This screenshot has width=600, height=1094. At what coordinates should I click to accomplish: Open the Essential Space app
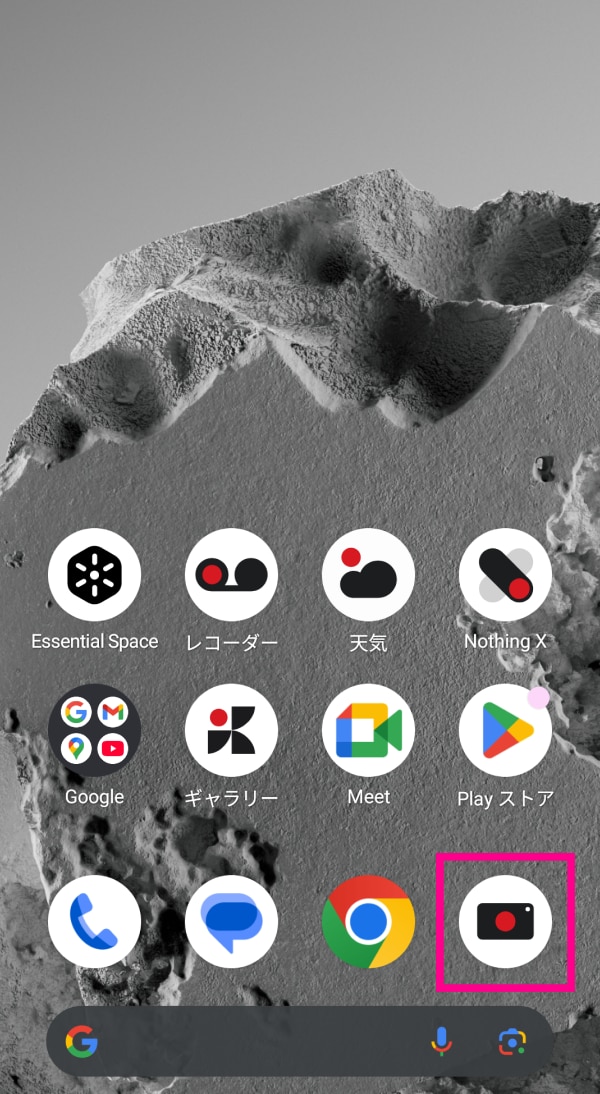(x=94, y=575)
